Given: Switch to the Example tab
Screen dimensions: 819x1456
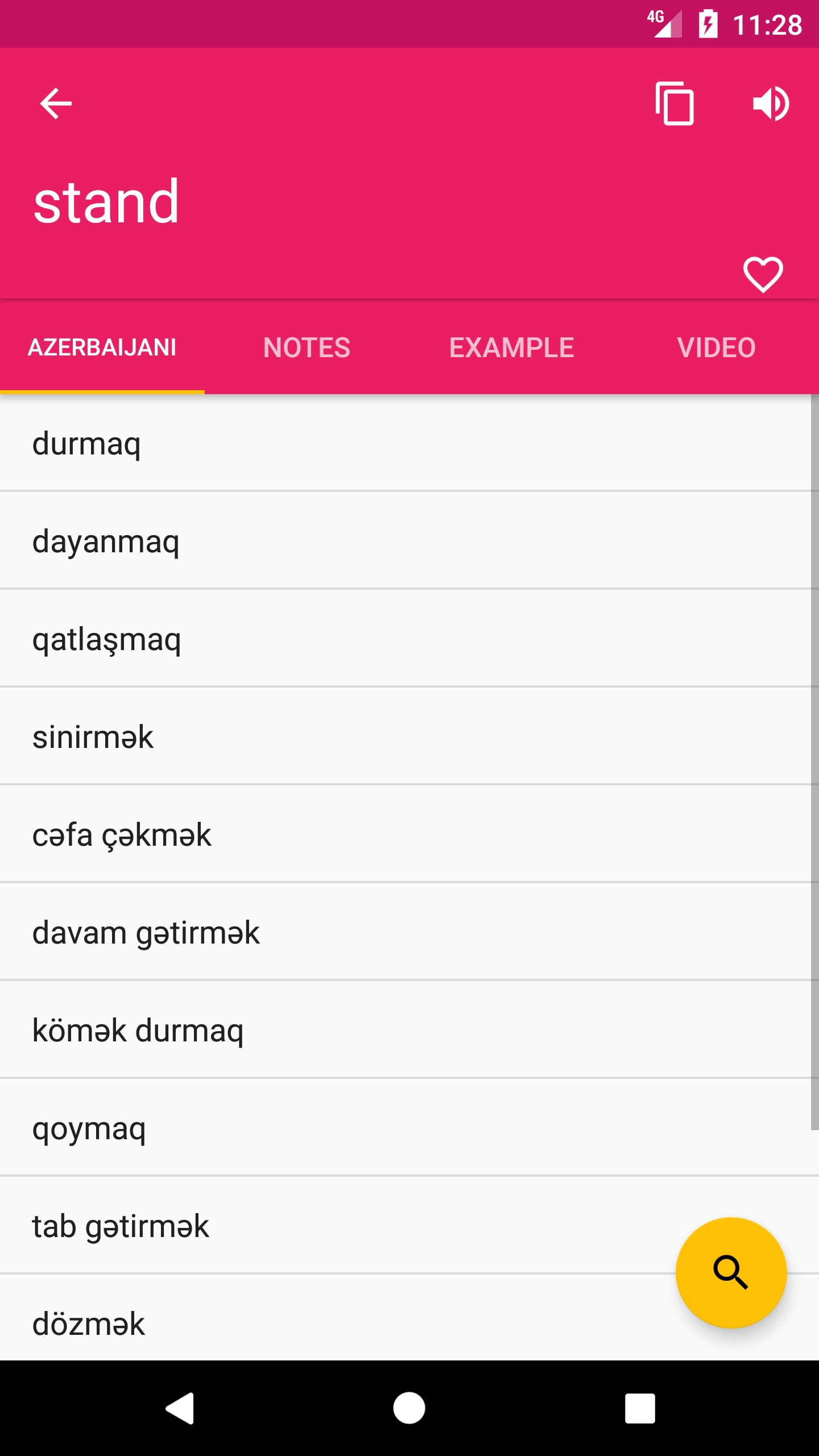Looking at the screenshot, I should point(511,348).
